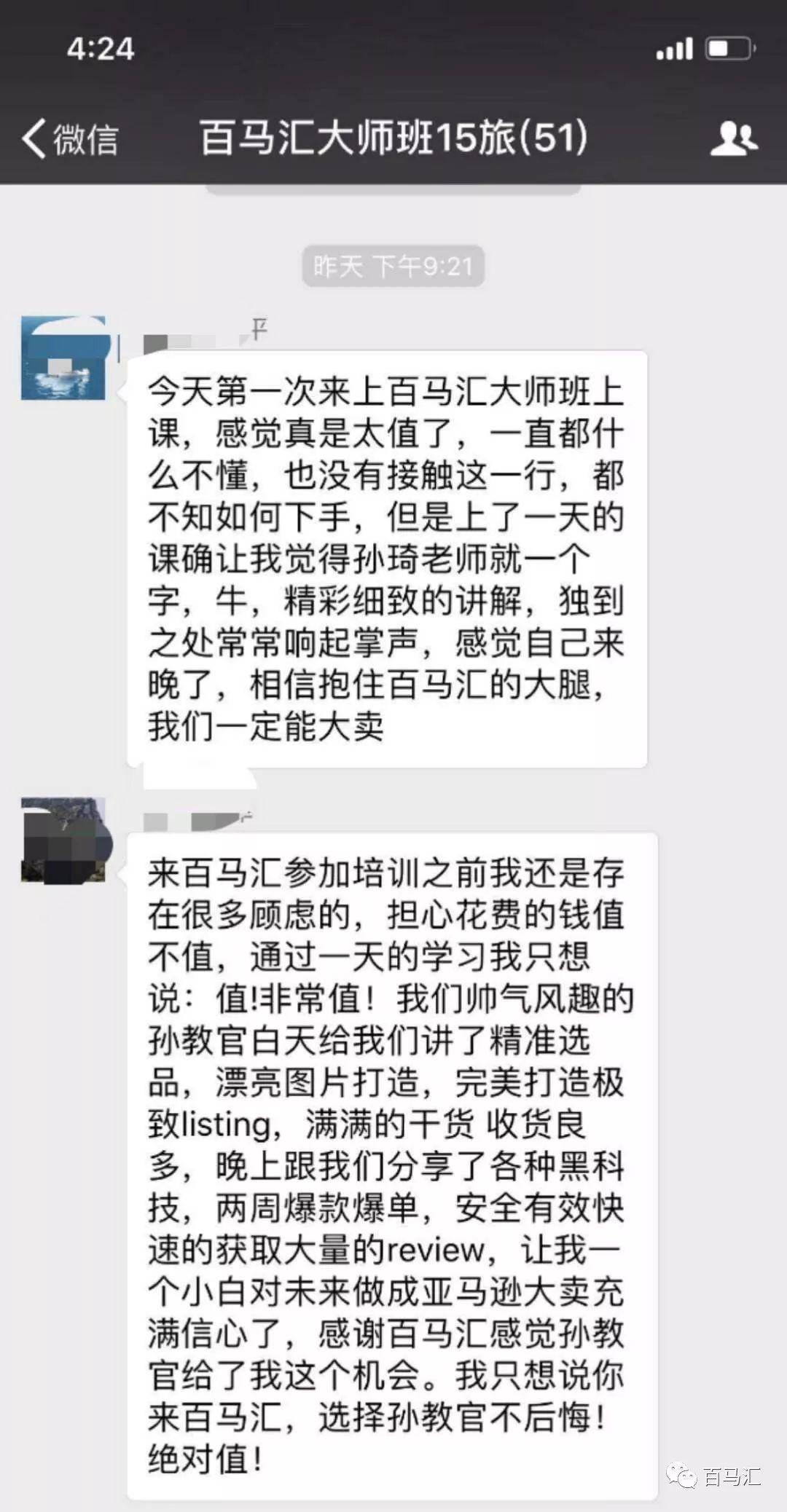The image size is (787, 1512).
Task: Open profile of first message sender avatar
Action: click(x=64, y=358)
